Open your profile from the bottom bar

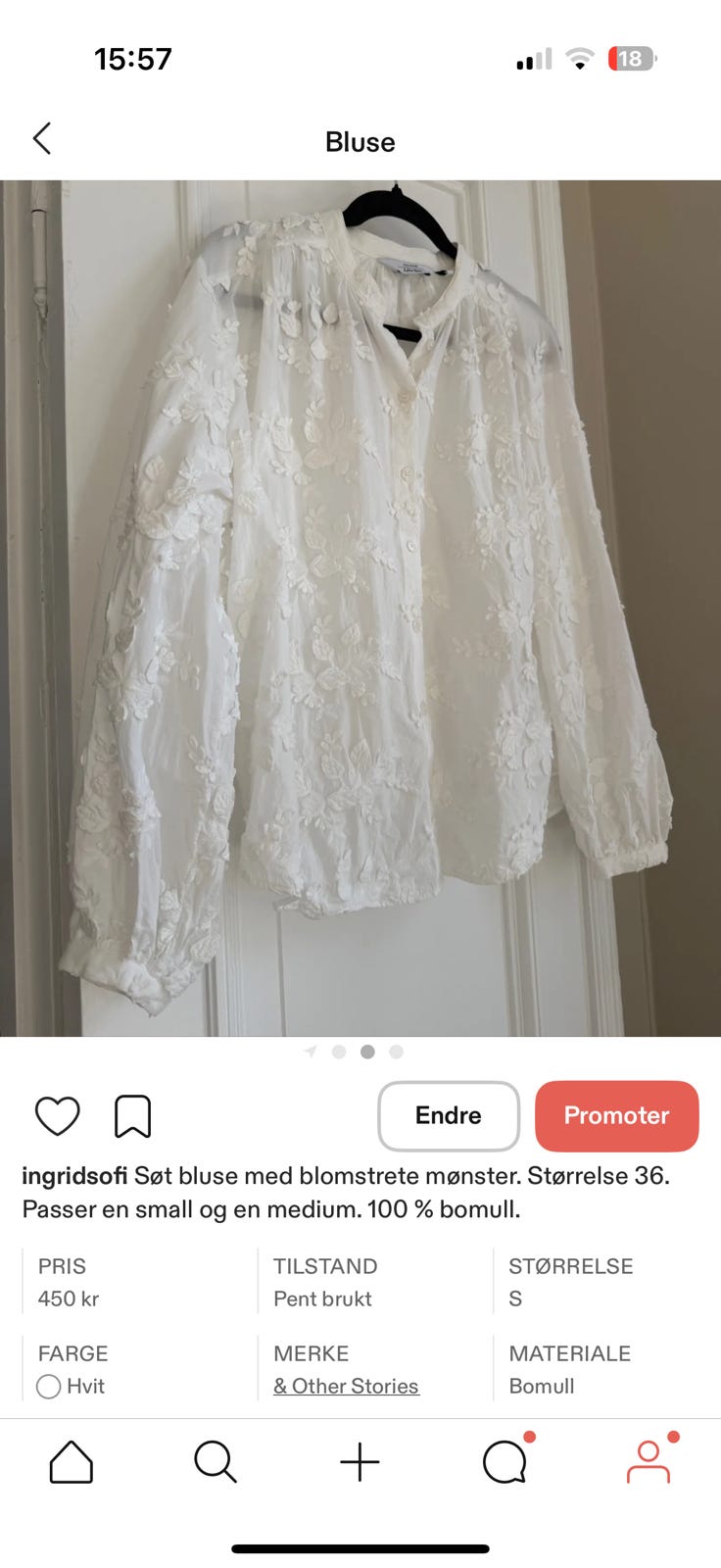pos(649,1461)
